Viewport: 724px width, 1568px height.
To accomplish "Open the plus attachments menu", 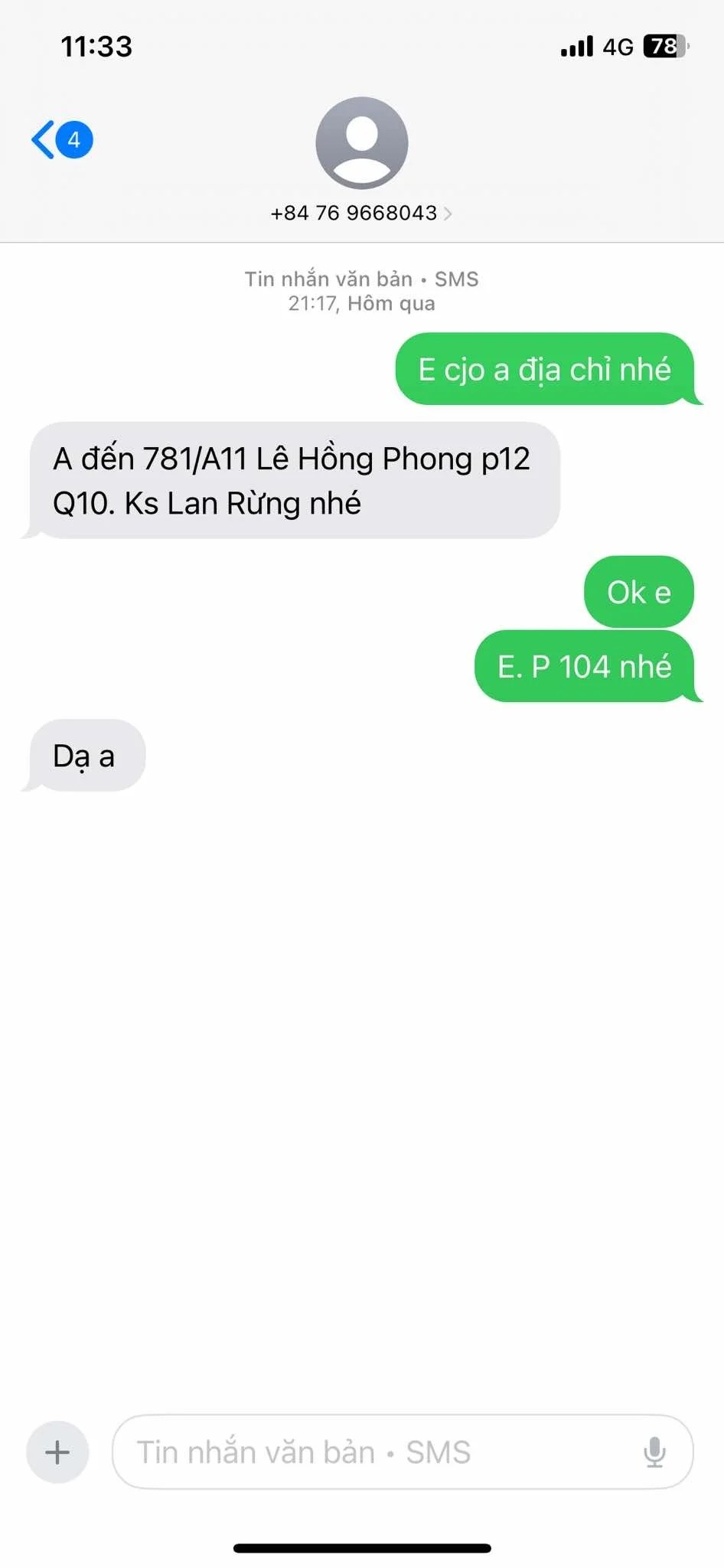I will point(57,1452).
